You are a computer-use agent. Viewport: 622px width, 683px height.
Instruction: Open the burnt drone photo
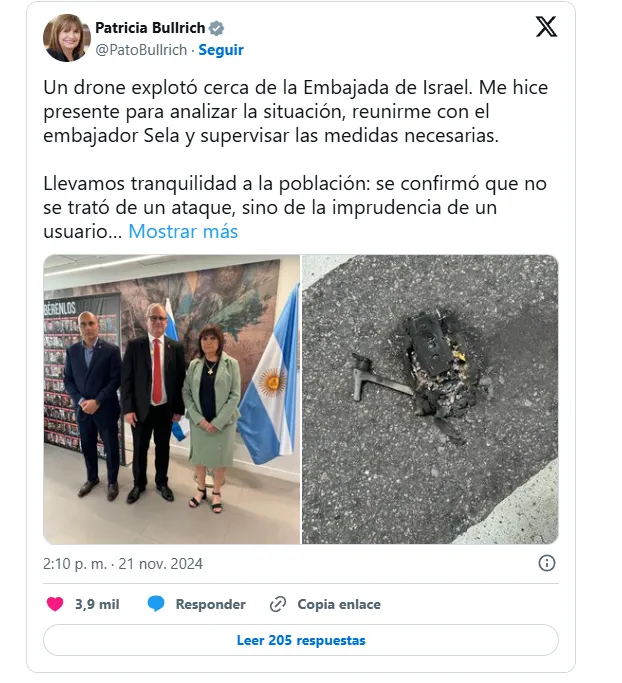430,398
